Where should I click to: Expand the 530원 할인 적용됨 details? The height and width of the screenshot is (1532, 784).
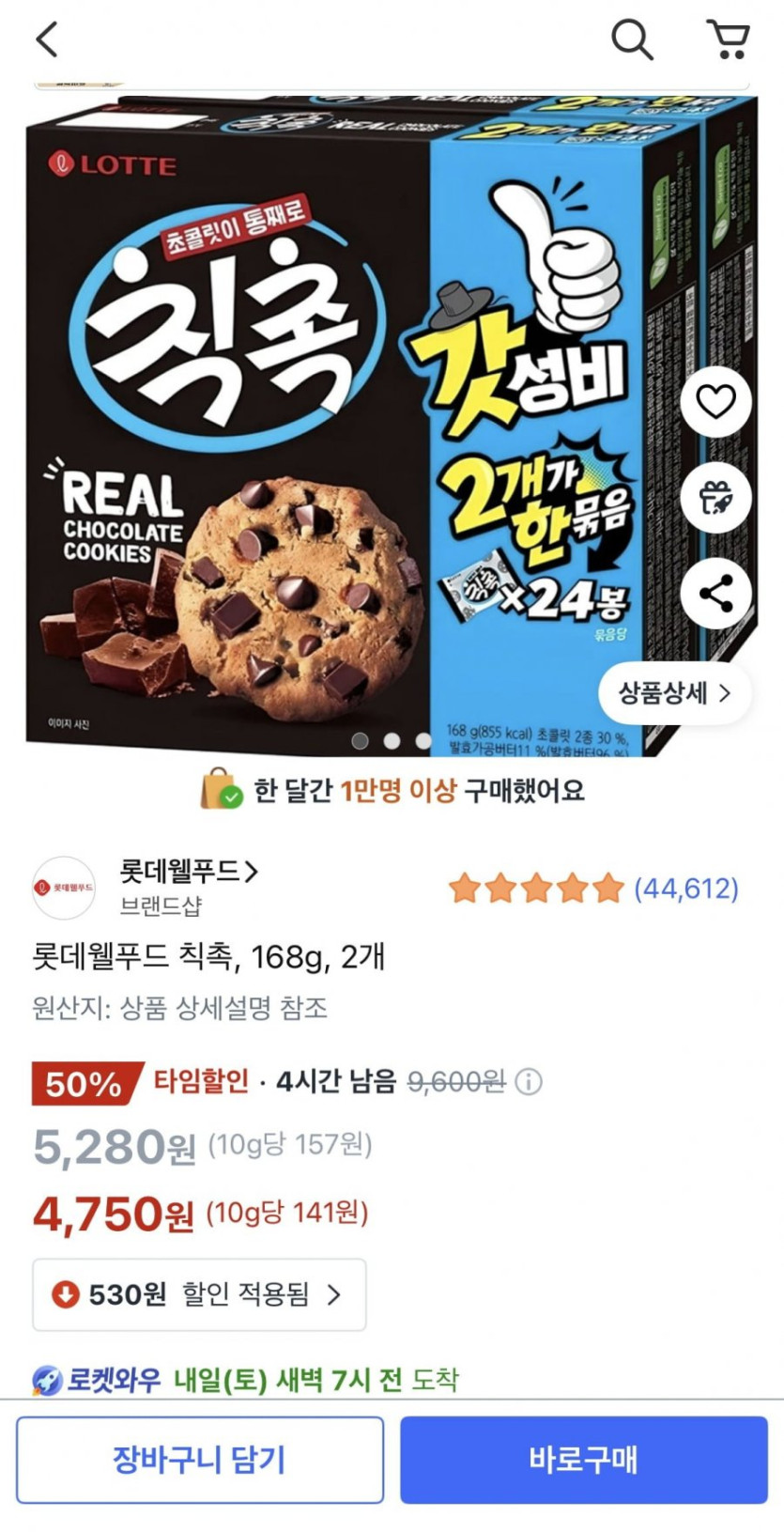click(199, 1294)
